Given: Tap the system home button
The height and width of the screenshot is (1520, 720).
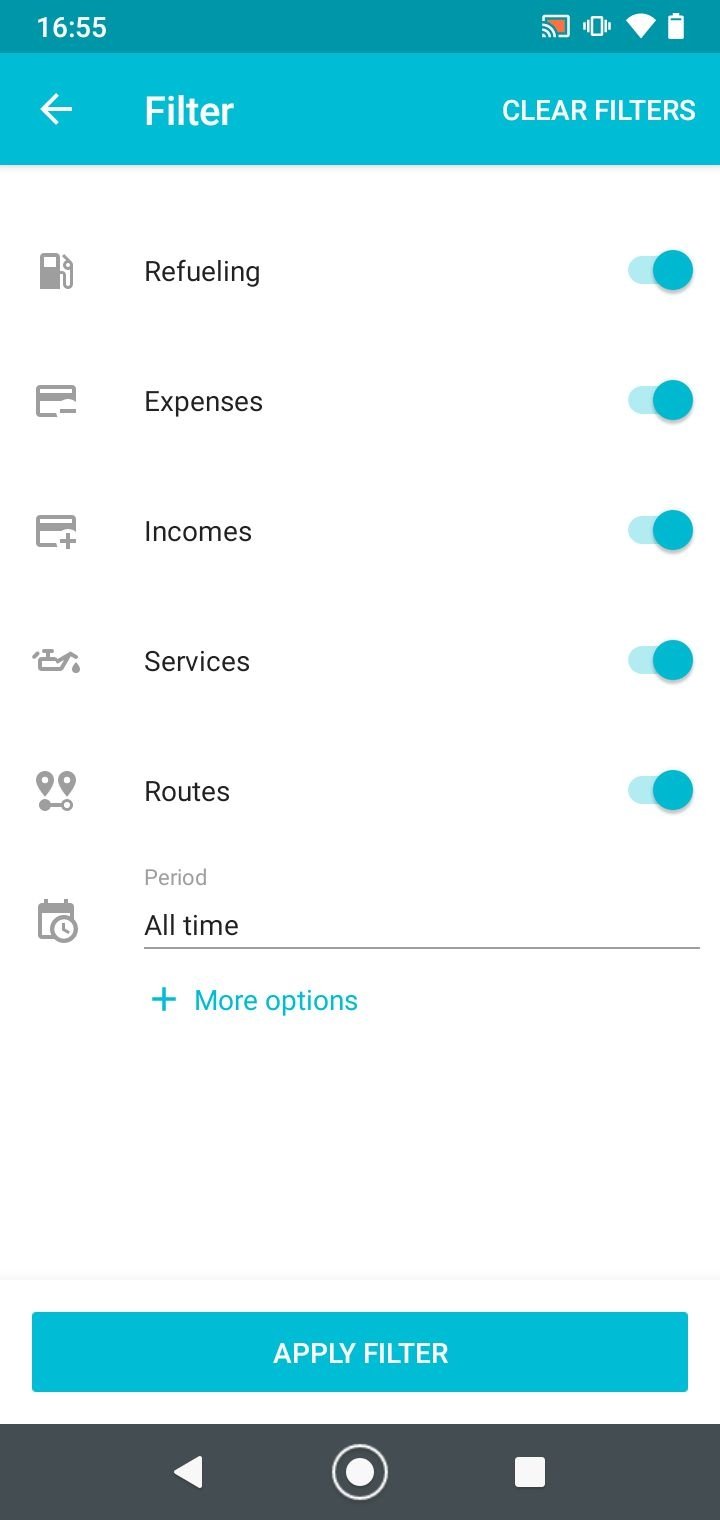Looking at the screenshot, I should [x=360, y=1472].
